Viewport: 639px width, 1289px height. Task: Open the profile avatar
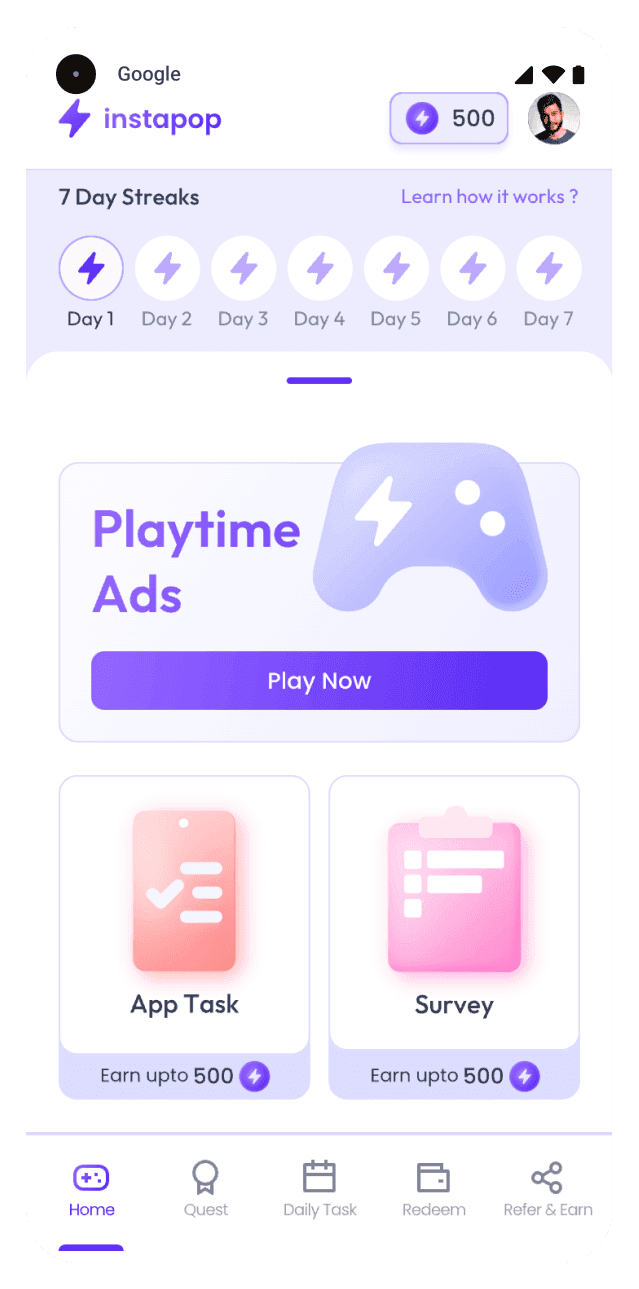tap(553, 119)
